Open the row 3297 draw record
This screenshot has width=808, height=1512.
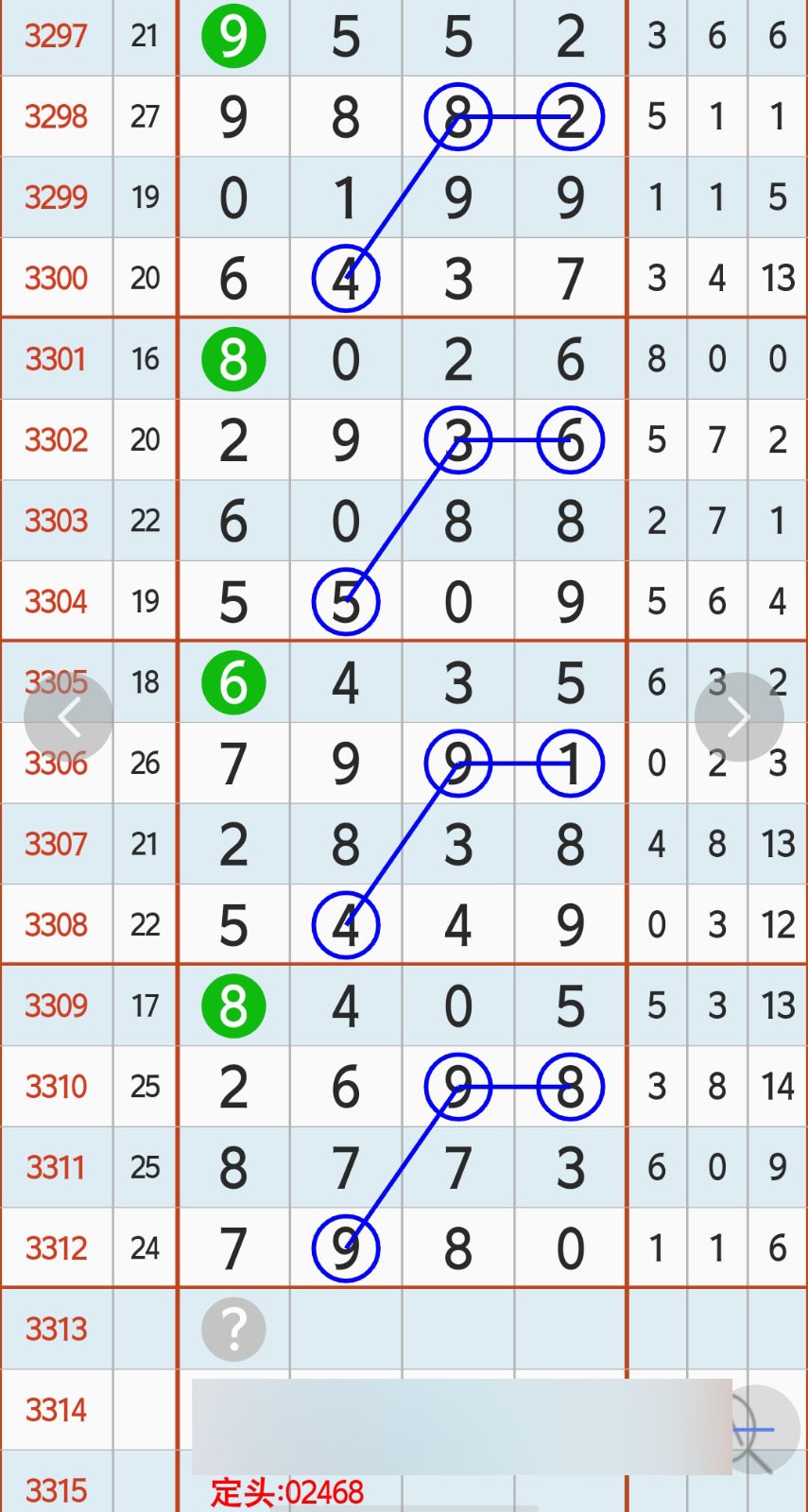click(x=57, y=38)
